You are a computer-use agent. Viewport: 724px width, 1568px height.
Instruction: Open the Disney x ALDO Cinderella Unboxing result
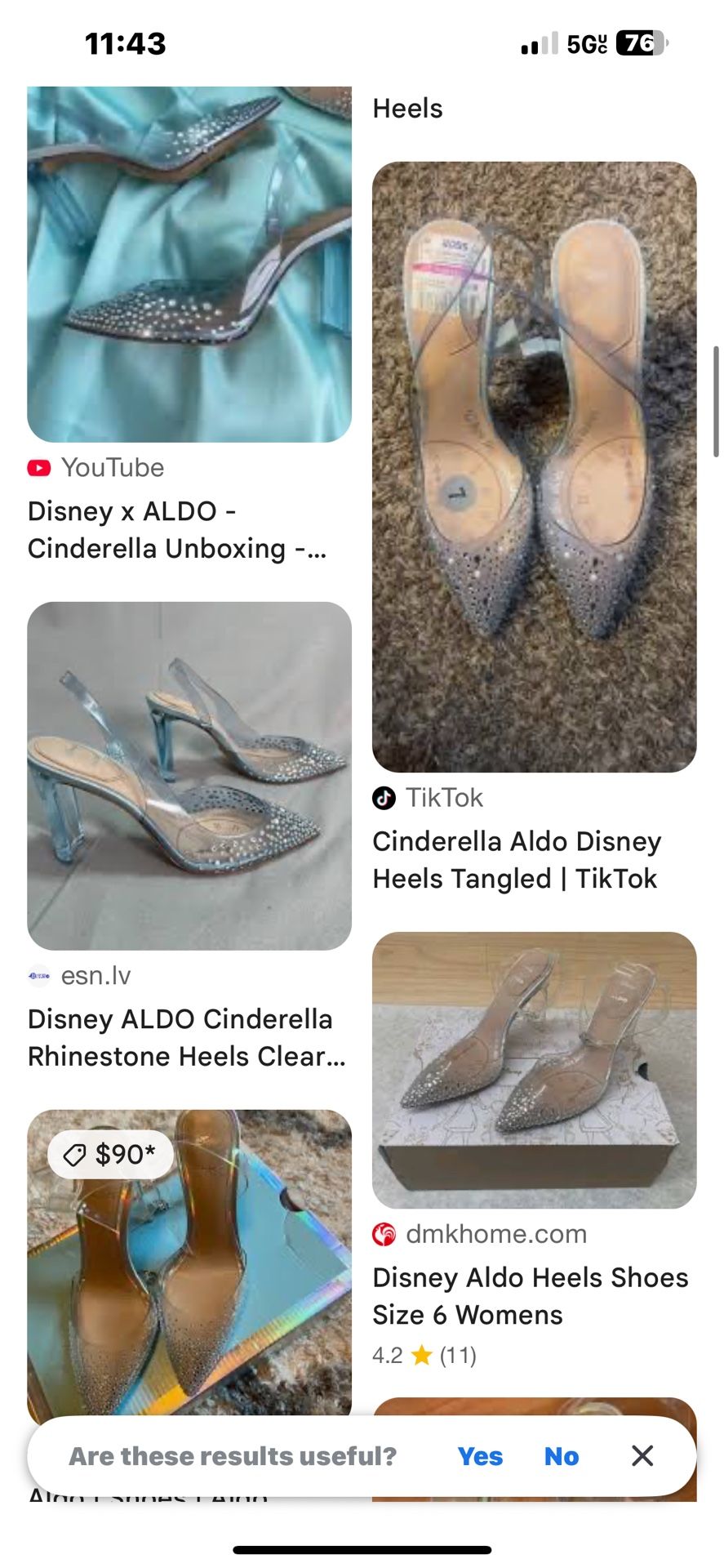click(176, 531)
